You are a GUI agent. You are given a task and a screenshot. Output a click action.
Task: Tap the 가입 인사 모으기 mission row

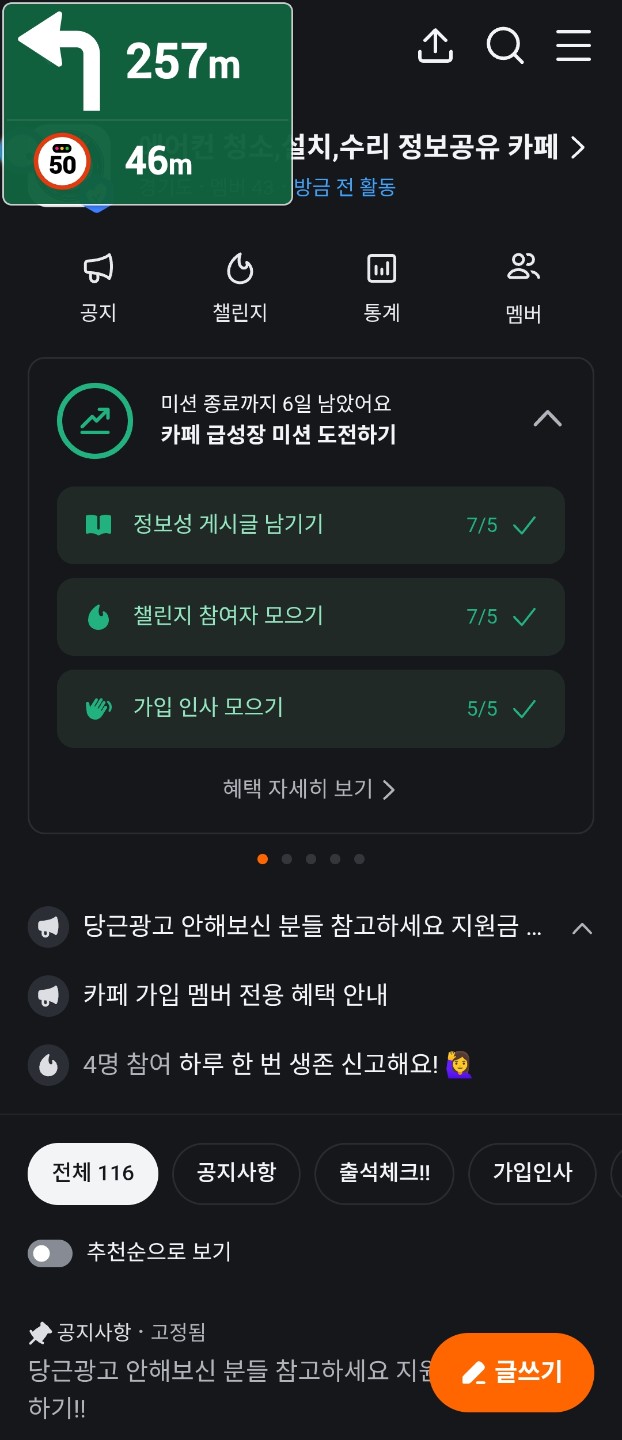[x=310, y=709]
